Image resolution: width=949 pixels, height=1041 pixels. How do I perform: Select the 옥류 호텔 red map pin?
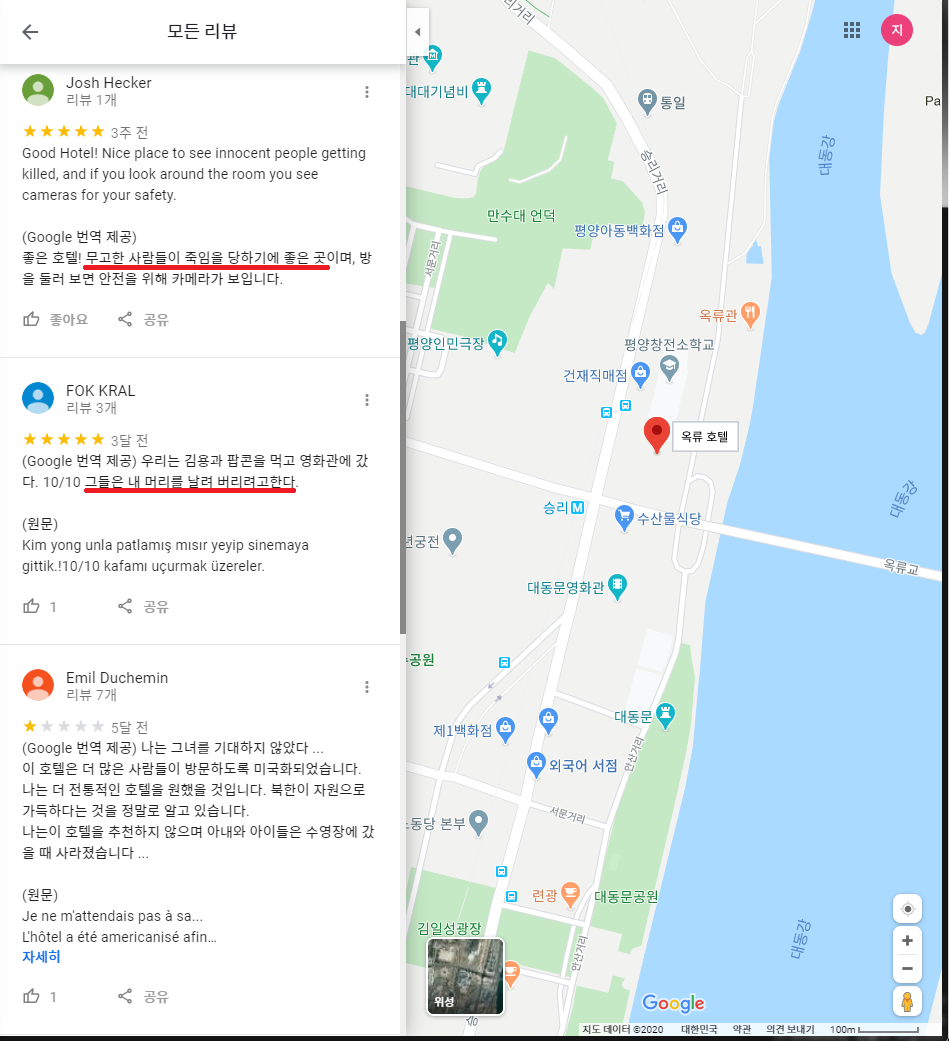(656, 435)
